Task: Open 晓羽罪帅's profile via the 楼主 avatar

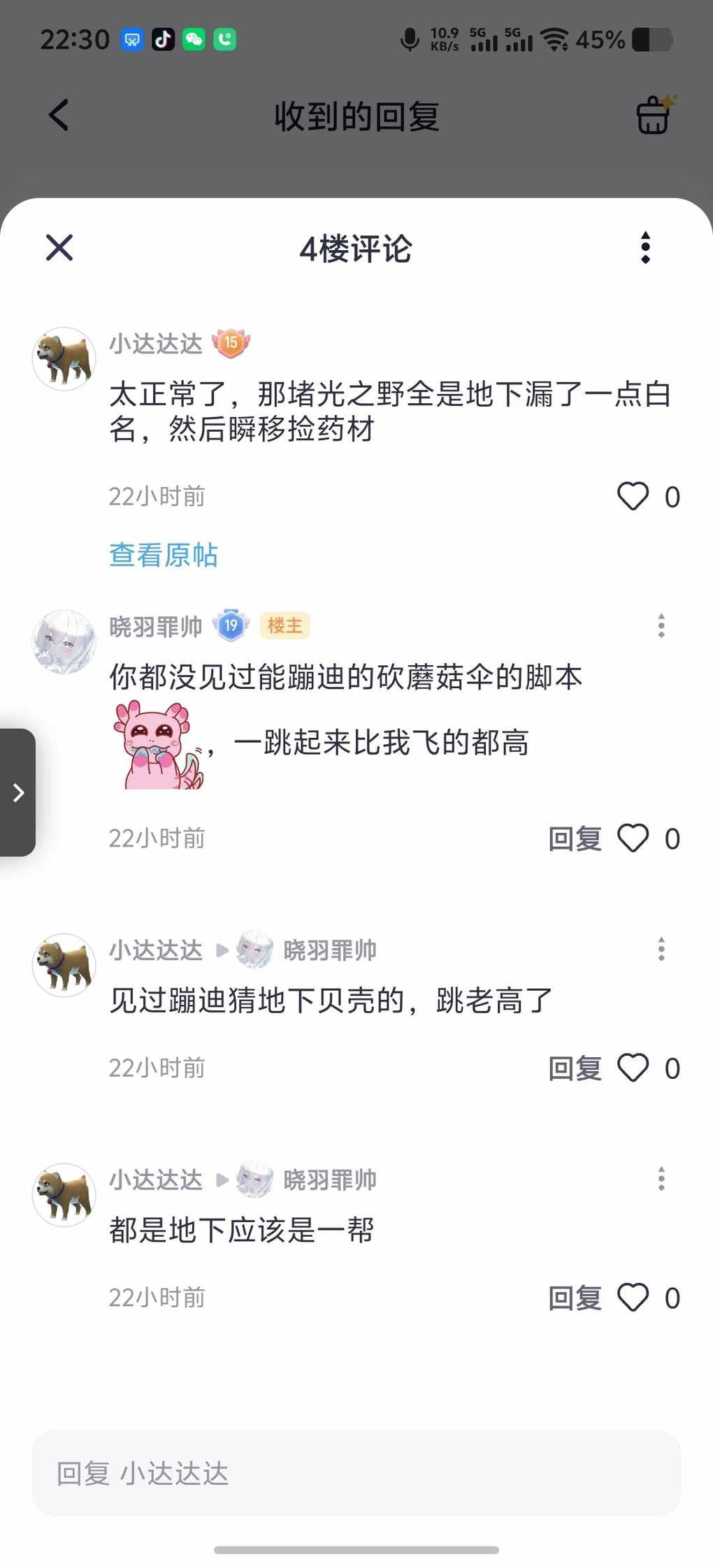Action: pos(64,641)
